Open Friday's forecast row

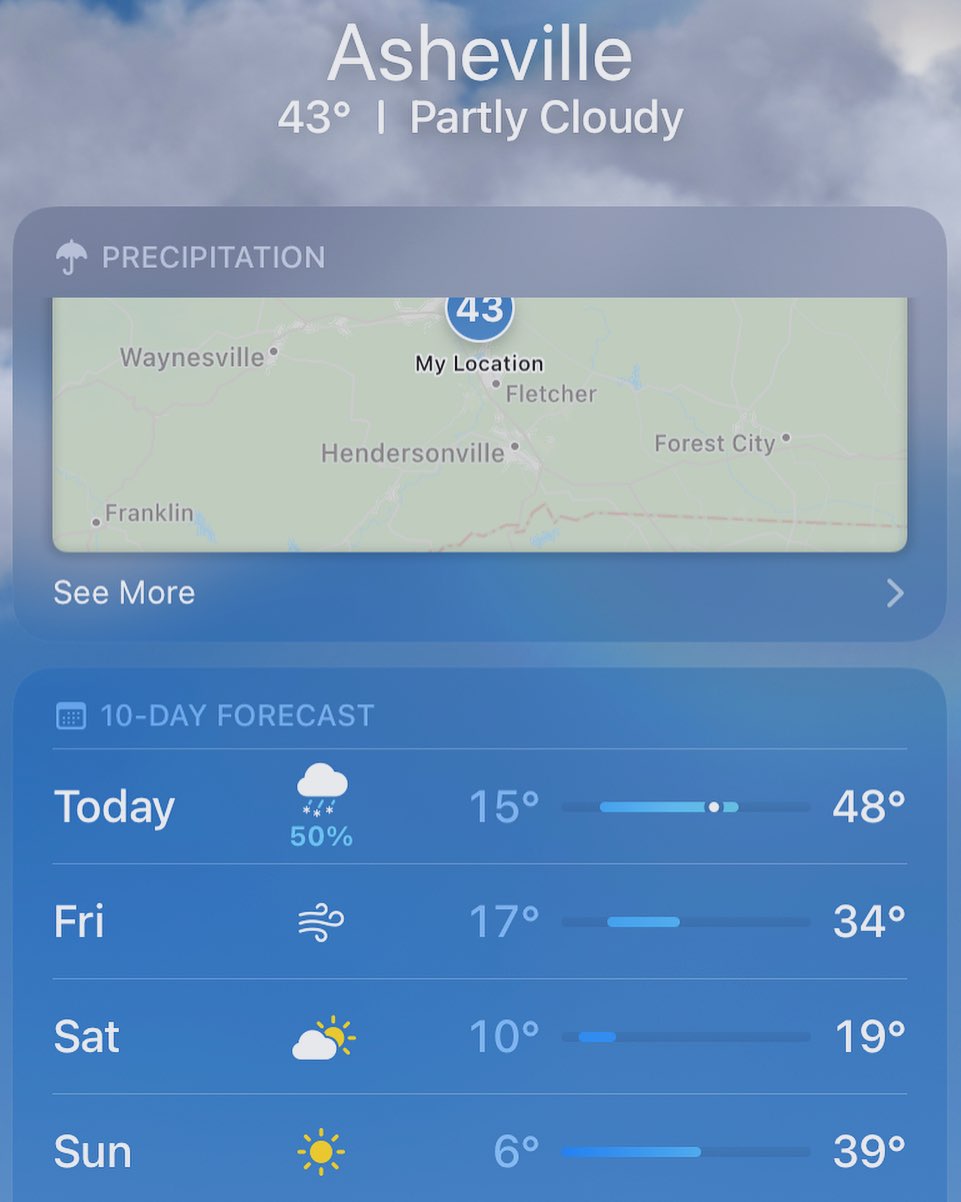coord(479,921)
